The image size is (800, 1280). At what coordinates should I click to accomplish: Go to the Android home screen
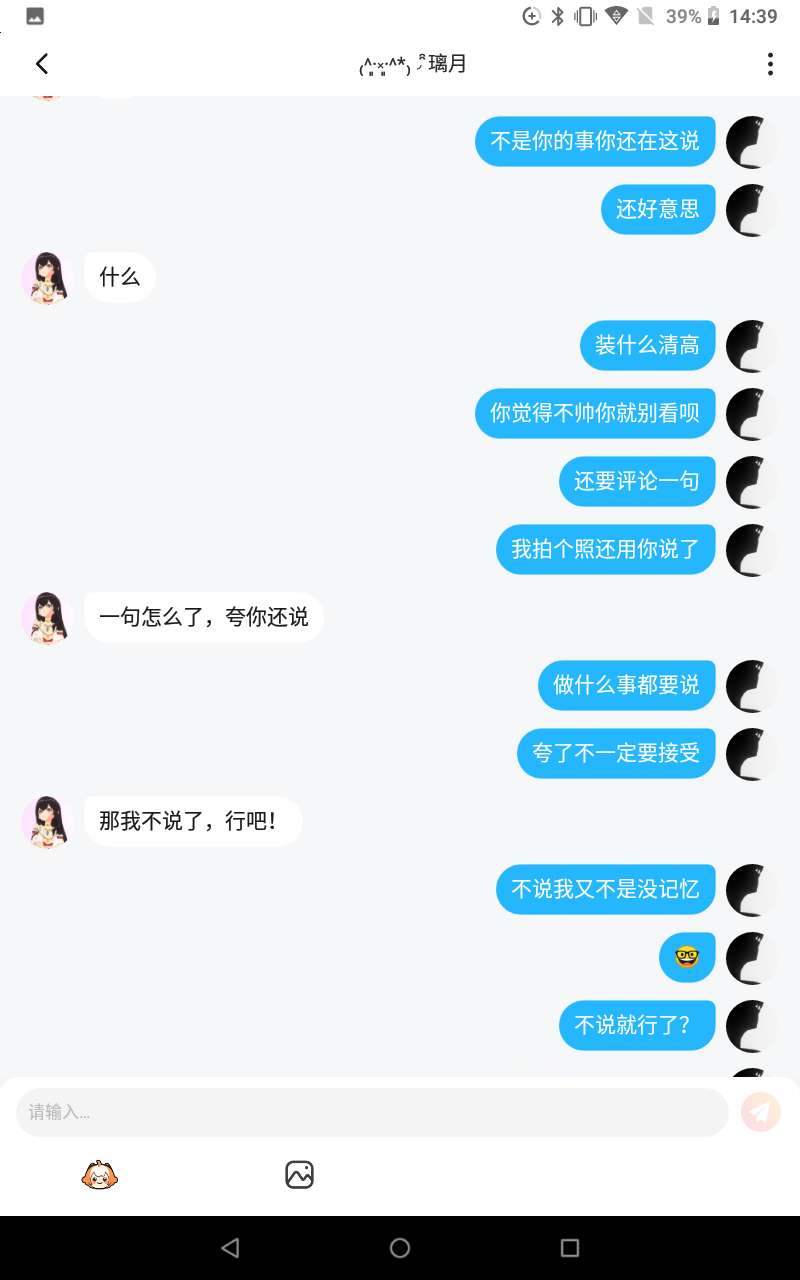click(x=400, y=1248)
